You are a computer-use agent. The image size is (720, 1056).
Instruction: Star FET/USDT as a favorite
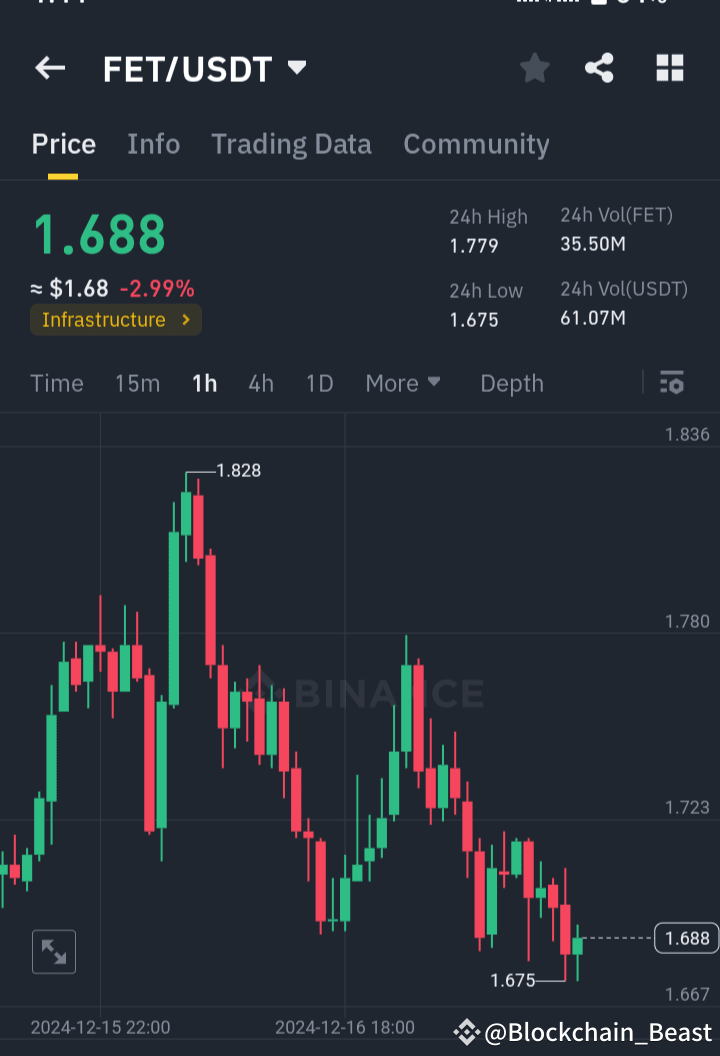coord(534,68)
